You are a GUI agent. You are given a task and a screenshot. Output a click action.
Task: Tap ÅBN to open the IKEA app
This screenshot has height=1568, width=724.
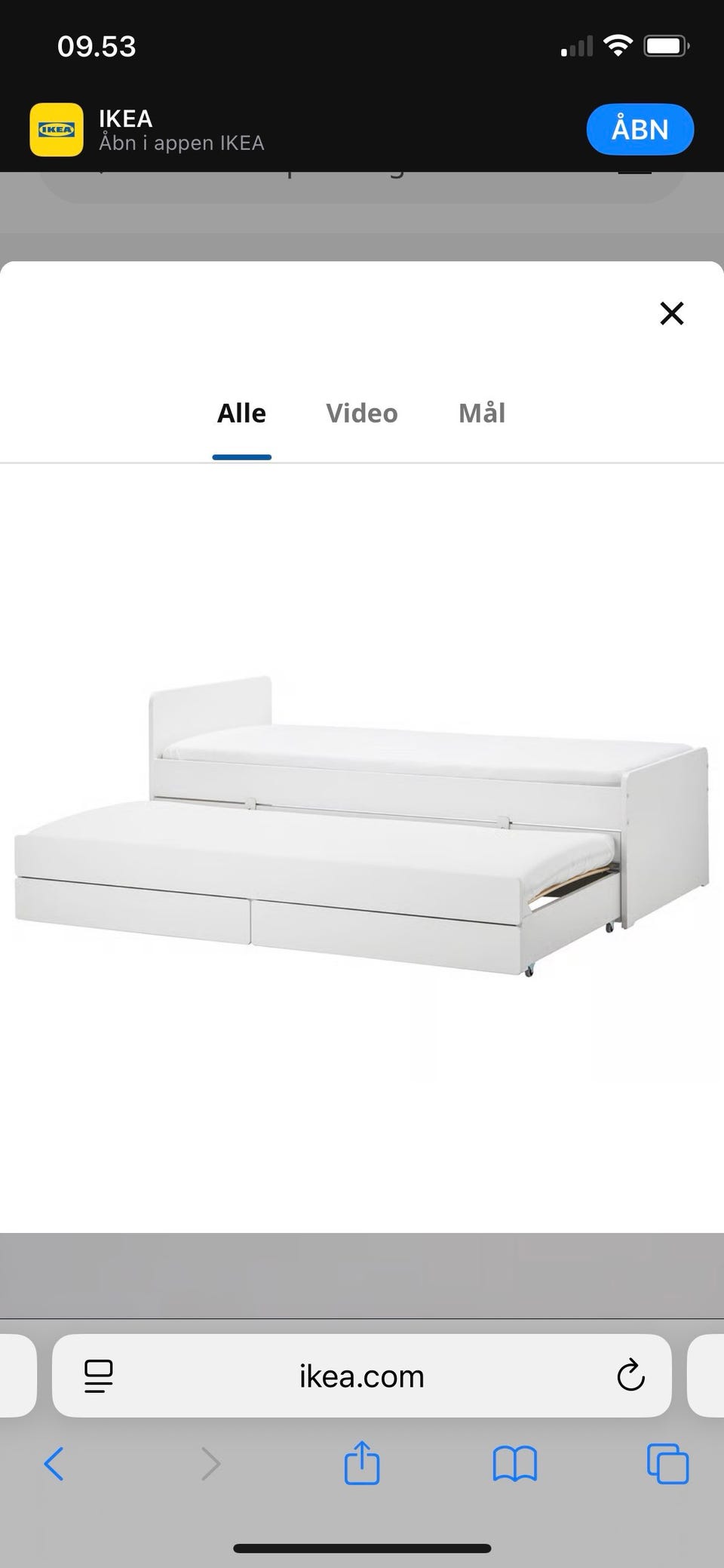tap(640, 129)
